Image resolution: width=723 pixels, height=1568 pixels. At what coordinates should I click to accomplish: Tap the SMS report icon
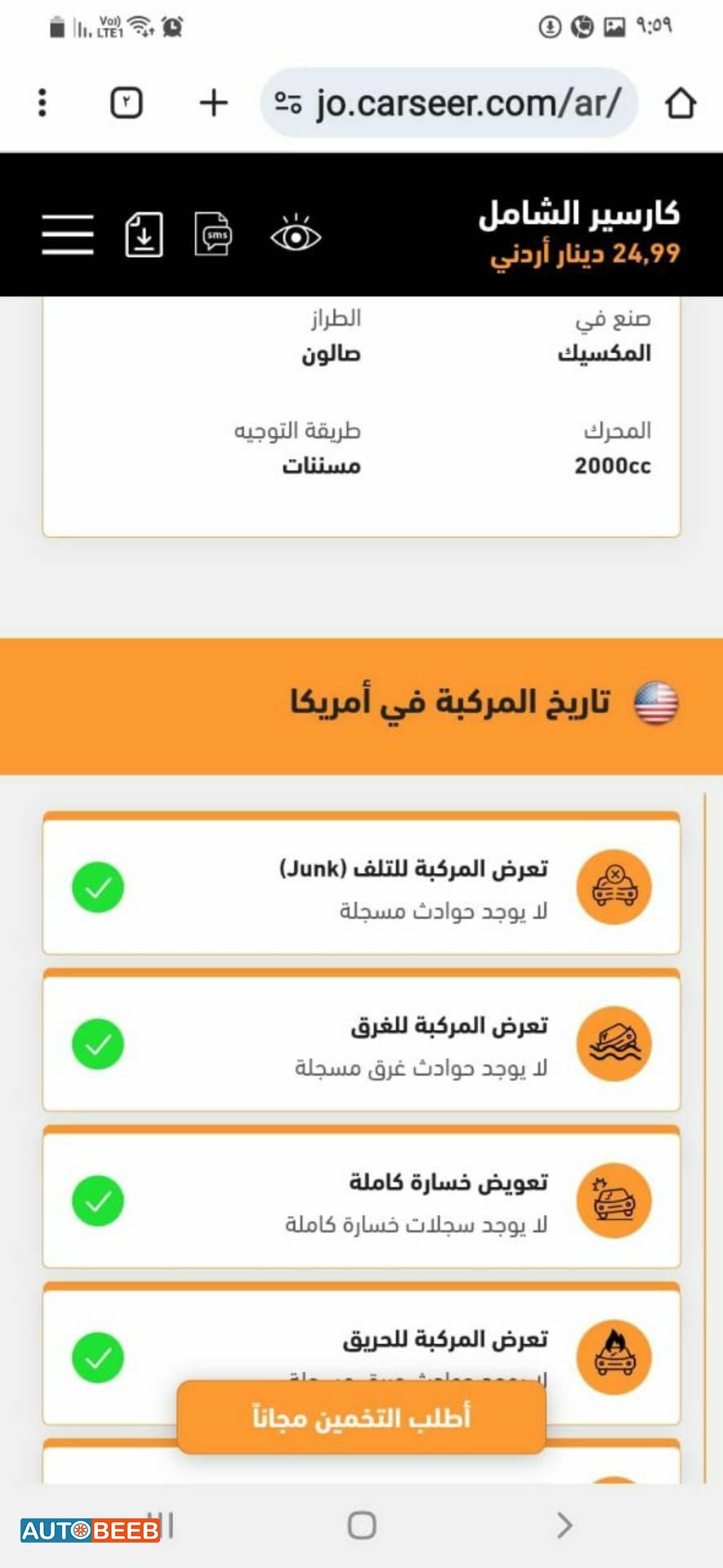tap(214, 235)
